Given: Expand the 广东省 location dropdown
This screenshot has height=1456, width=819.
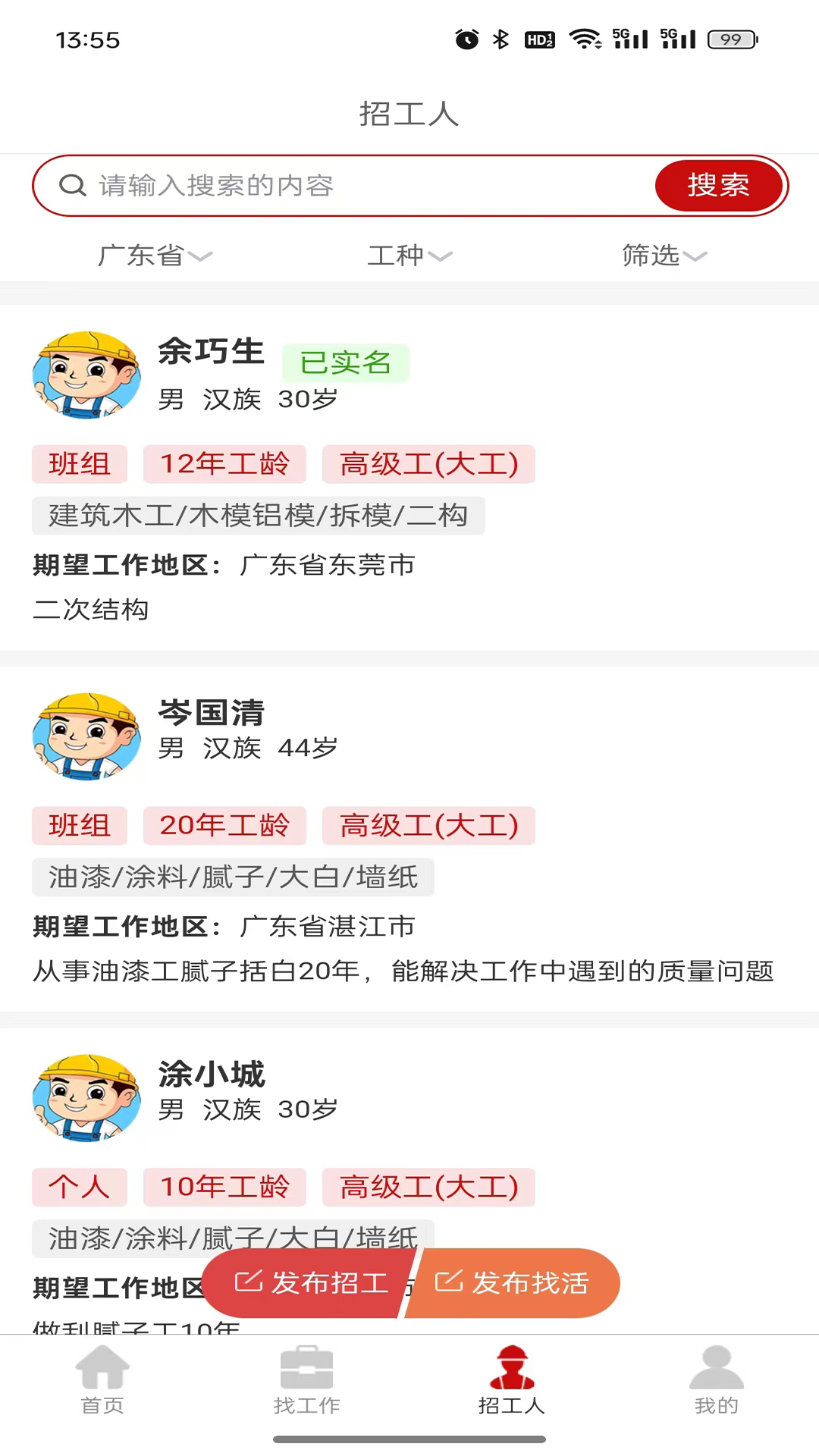Looking at the screenshot, I should click(x=153, y=256).
